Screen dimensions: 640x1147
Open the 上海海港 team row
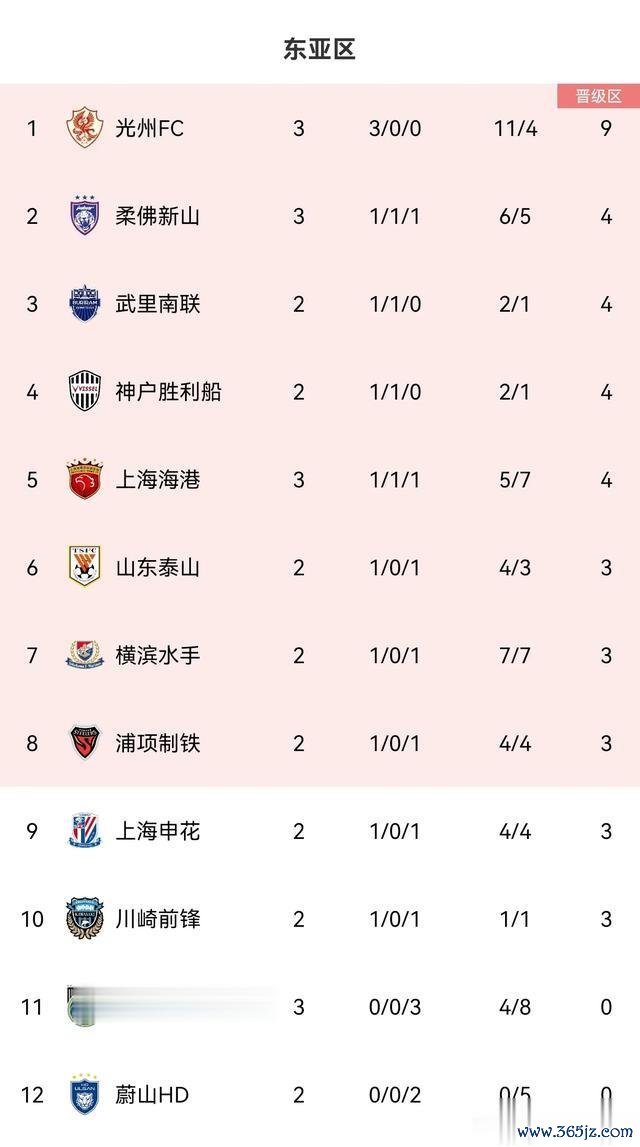coord(320,480)
